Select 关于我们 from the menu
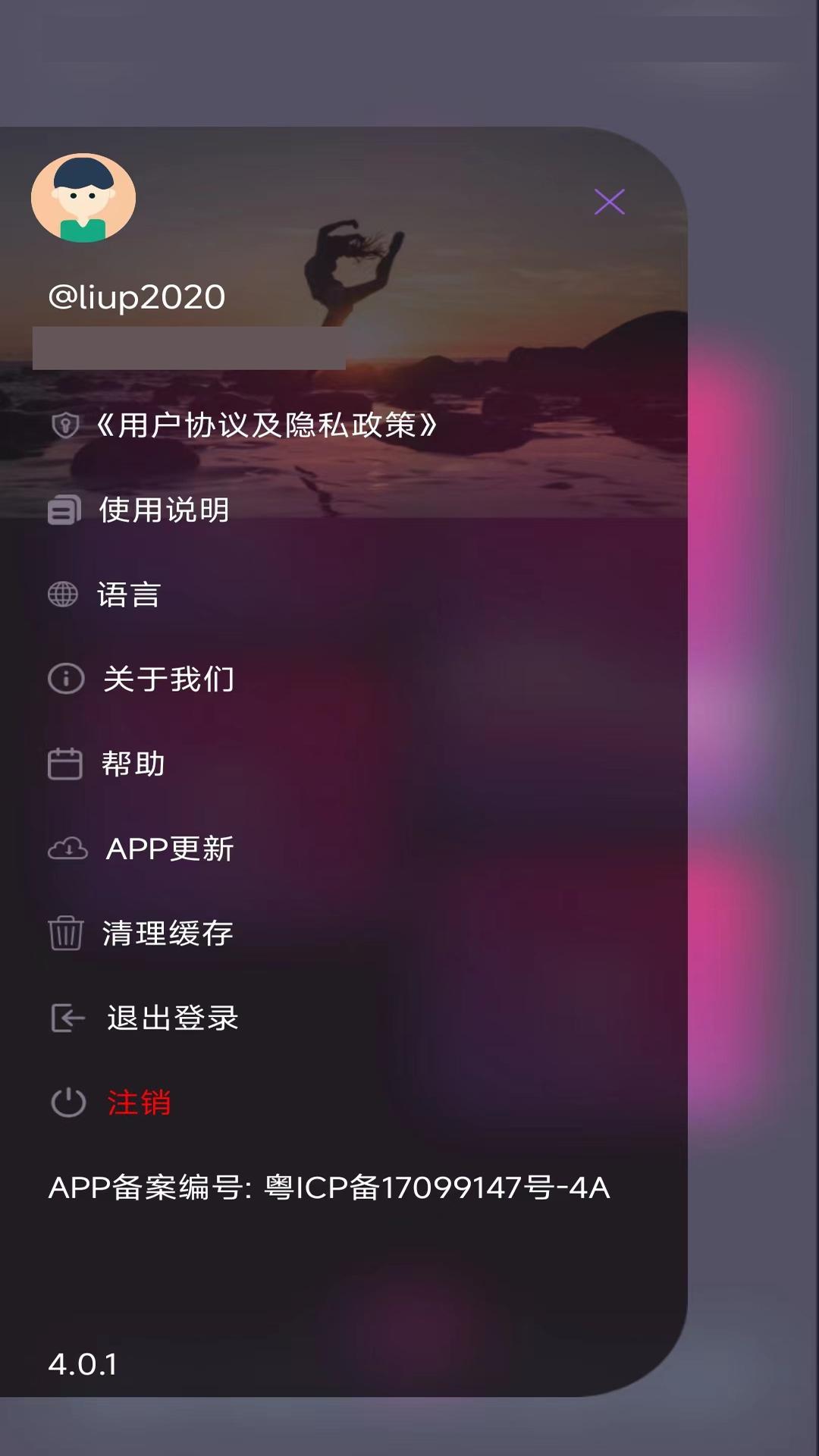This screenshot has width=819, height=1456. (170, 680)
